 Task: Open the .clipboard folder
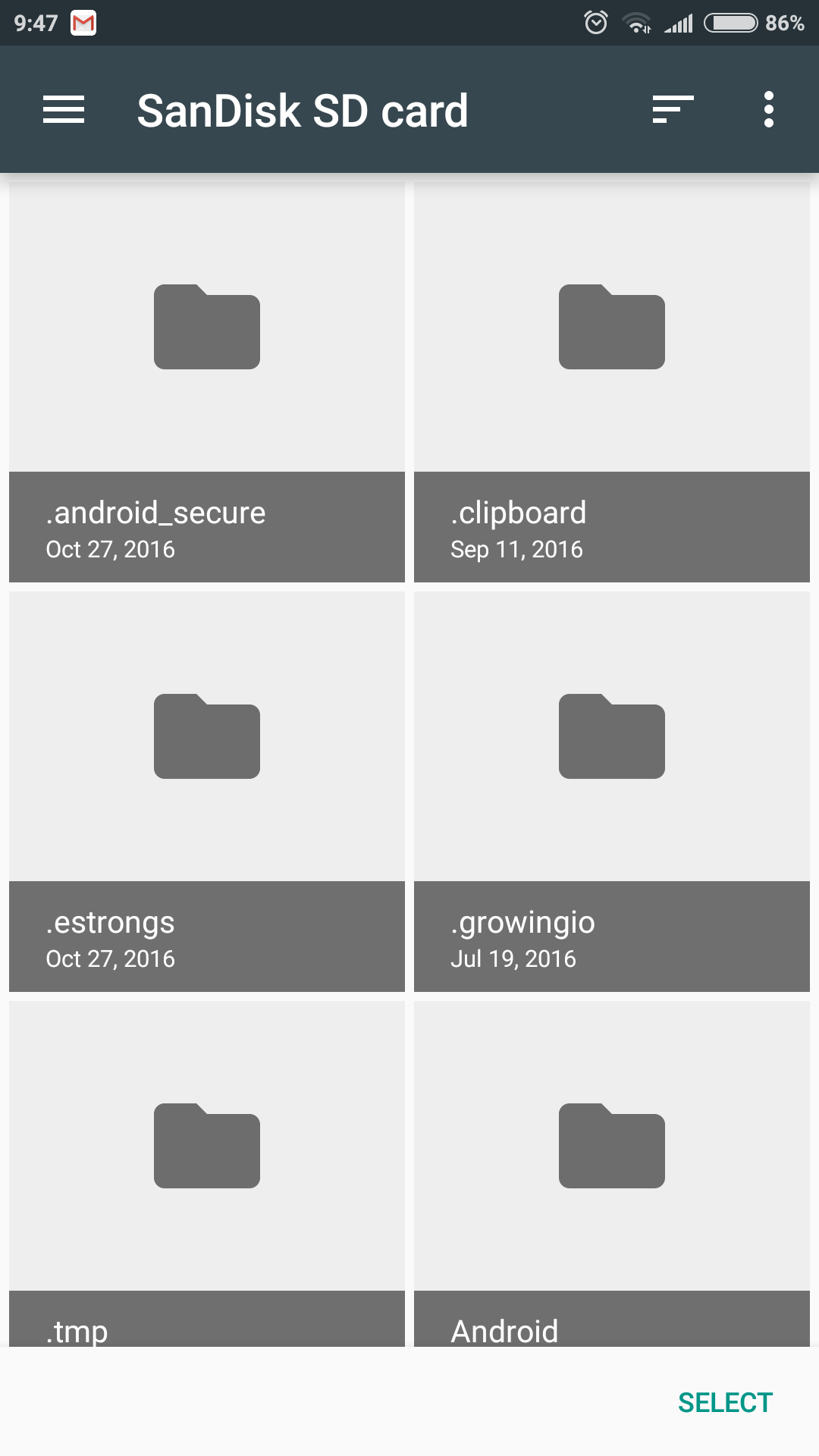pyautogui.click(x=612, y=382)
